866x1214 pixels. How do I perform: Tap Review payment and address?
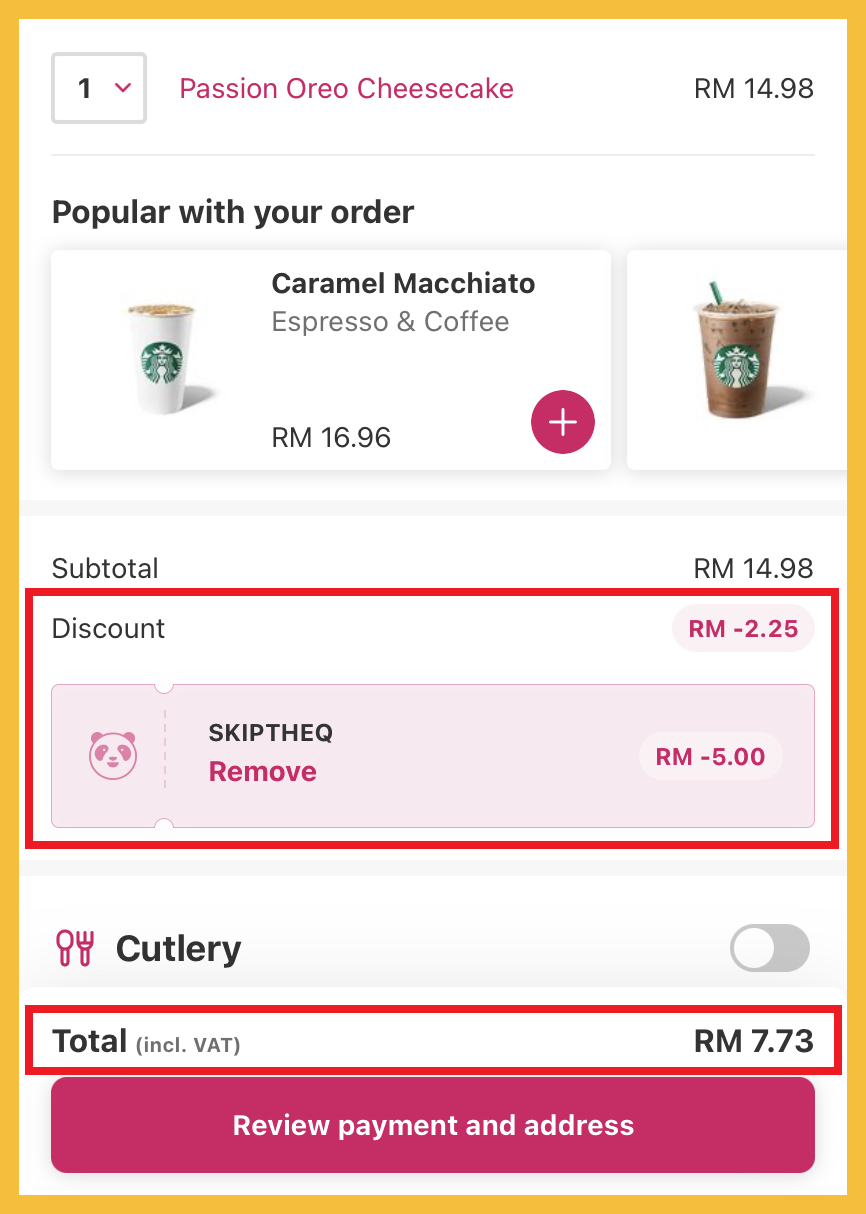tap(433, 1125)
